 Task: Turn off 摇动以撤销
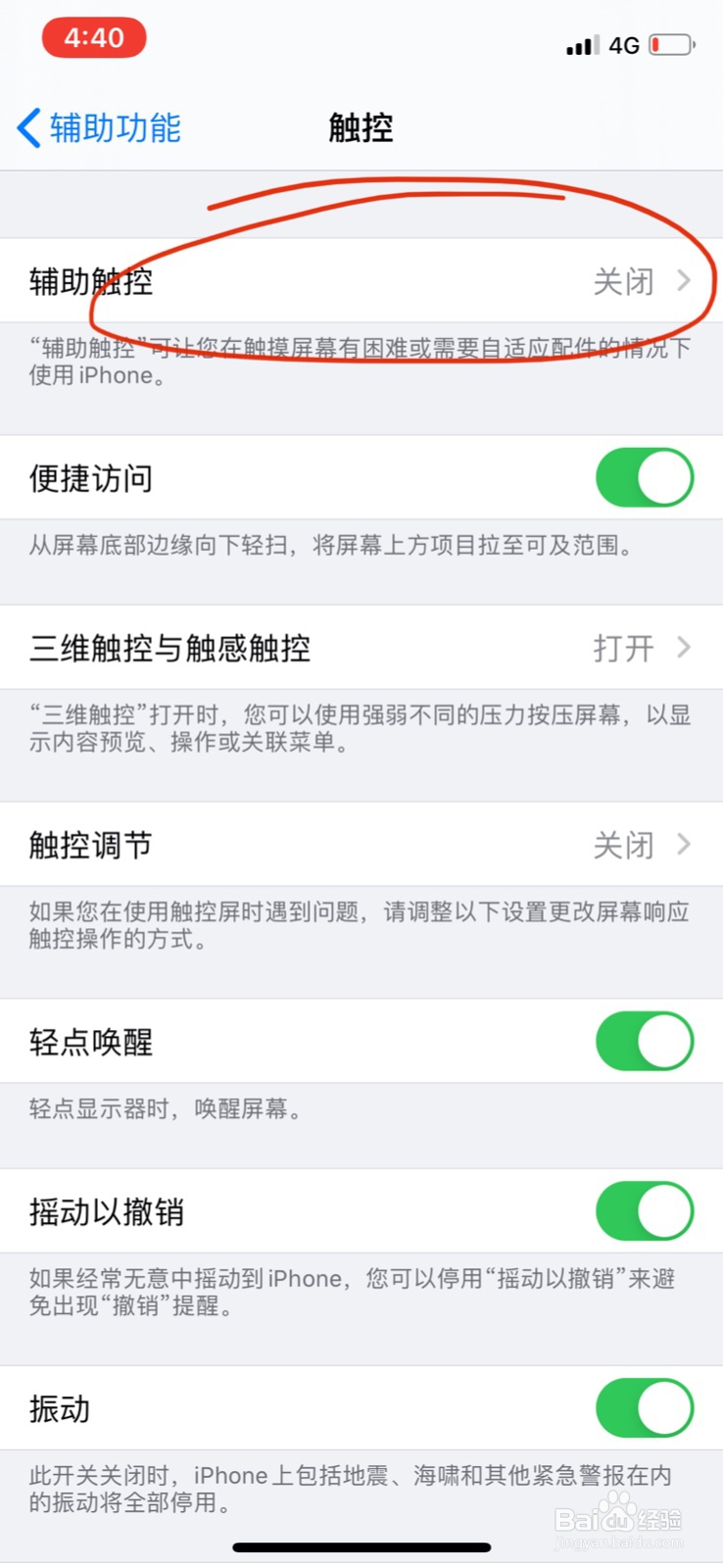644,1211
